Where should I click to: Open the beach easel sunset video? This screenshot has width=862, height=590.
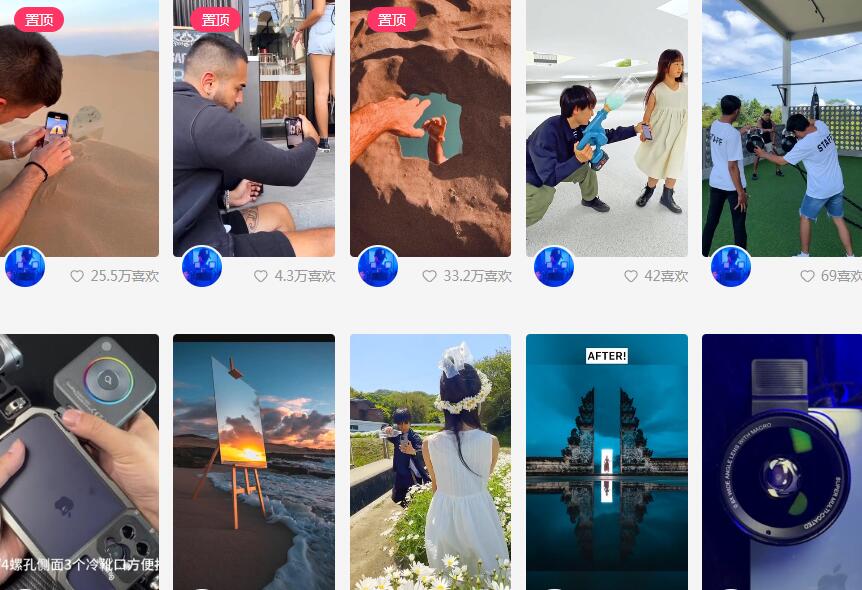click(x=254, y=462)
